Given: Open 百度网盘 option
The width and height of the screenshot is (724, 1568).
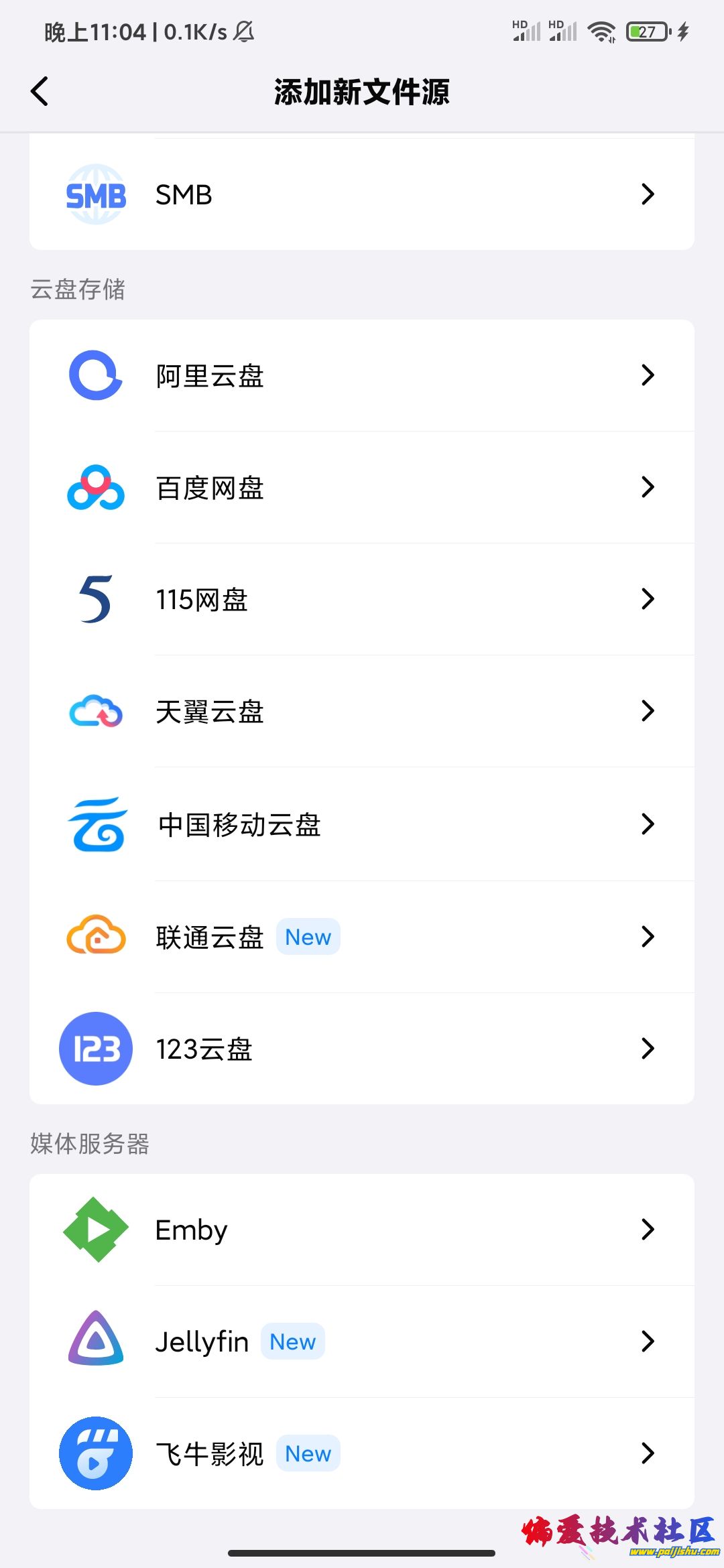Looking at the screenshot, I should pos(362,487).
